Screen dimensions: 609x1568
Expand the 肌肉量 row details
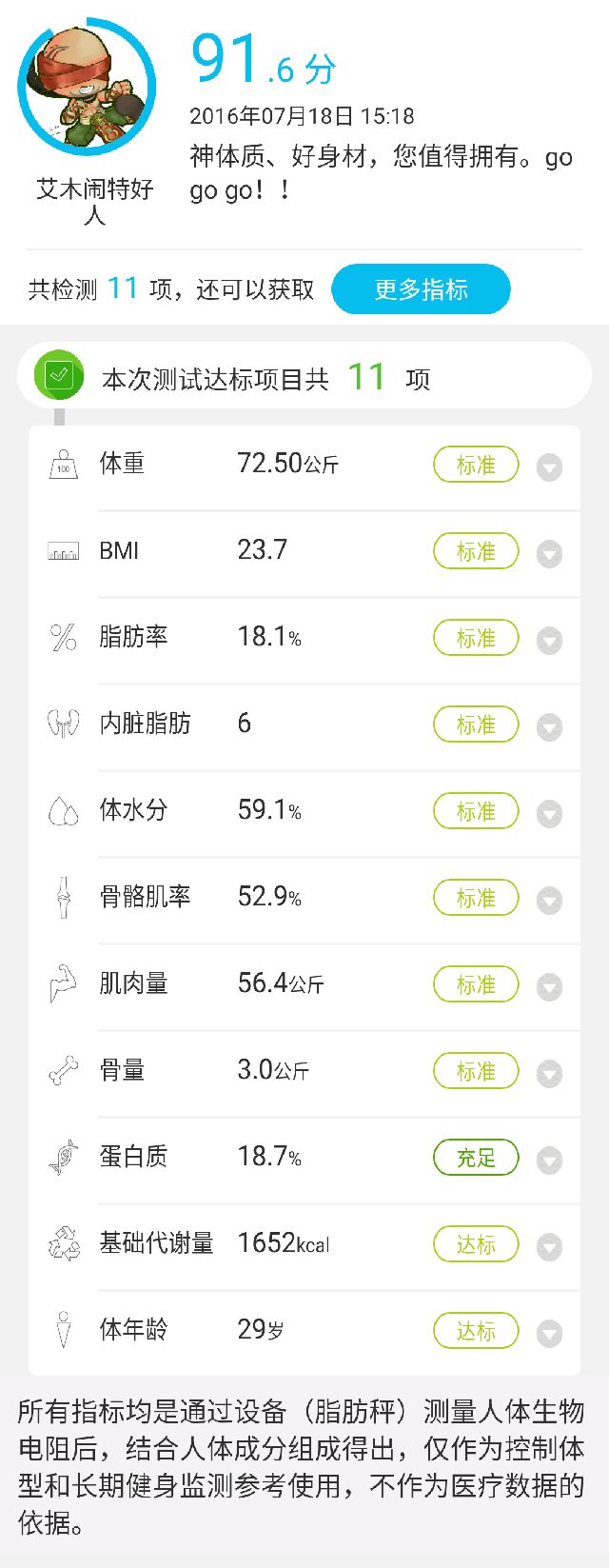(x=549, y=987)
